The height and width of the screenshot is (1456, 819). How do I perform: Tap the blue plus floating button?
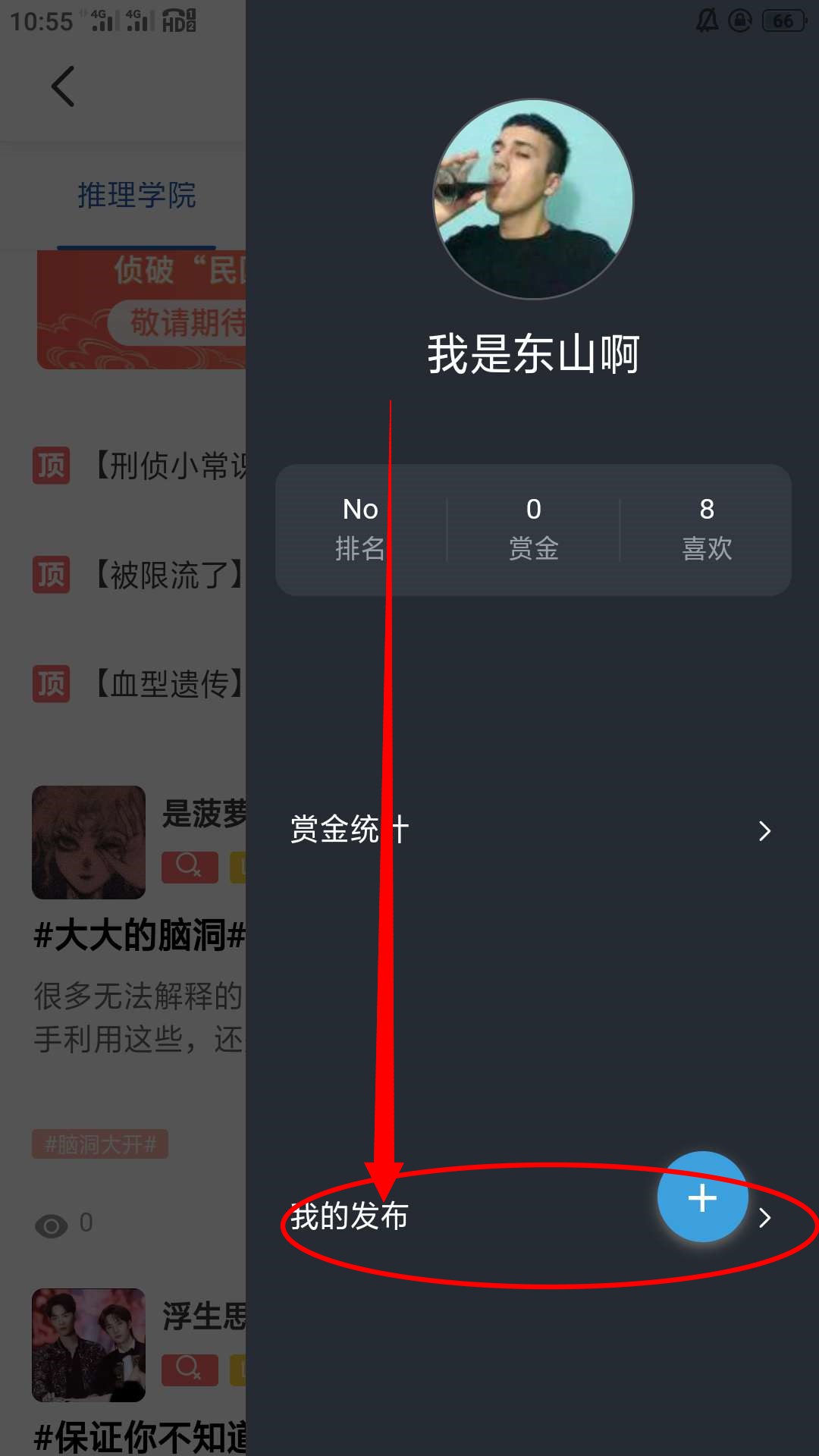pos(702,1197)
